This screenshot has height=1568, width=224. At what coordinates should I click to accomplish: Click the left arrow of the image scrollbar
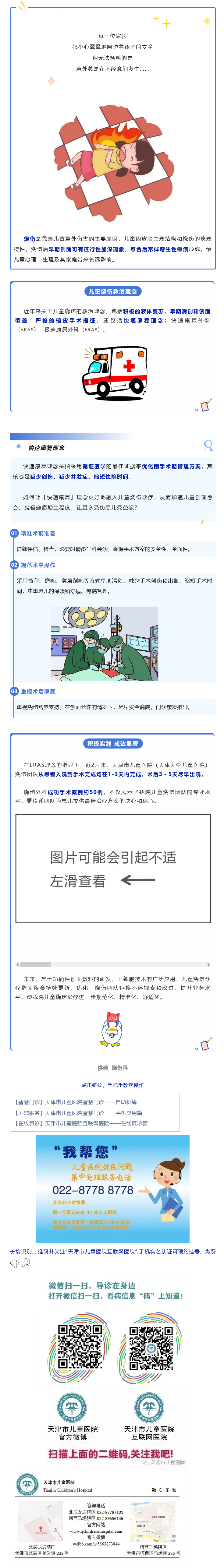pos(18,964)
